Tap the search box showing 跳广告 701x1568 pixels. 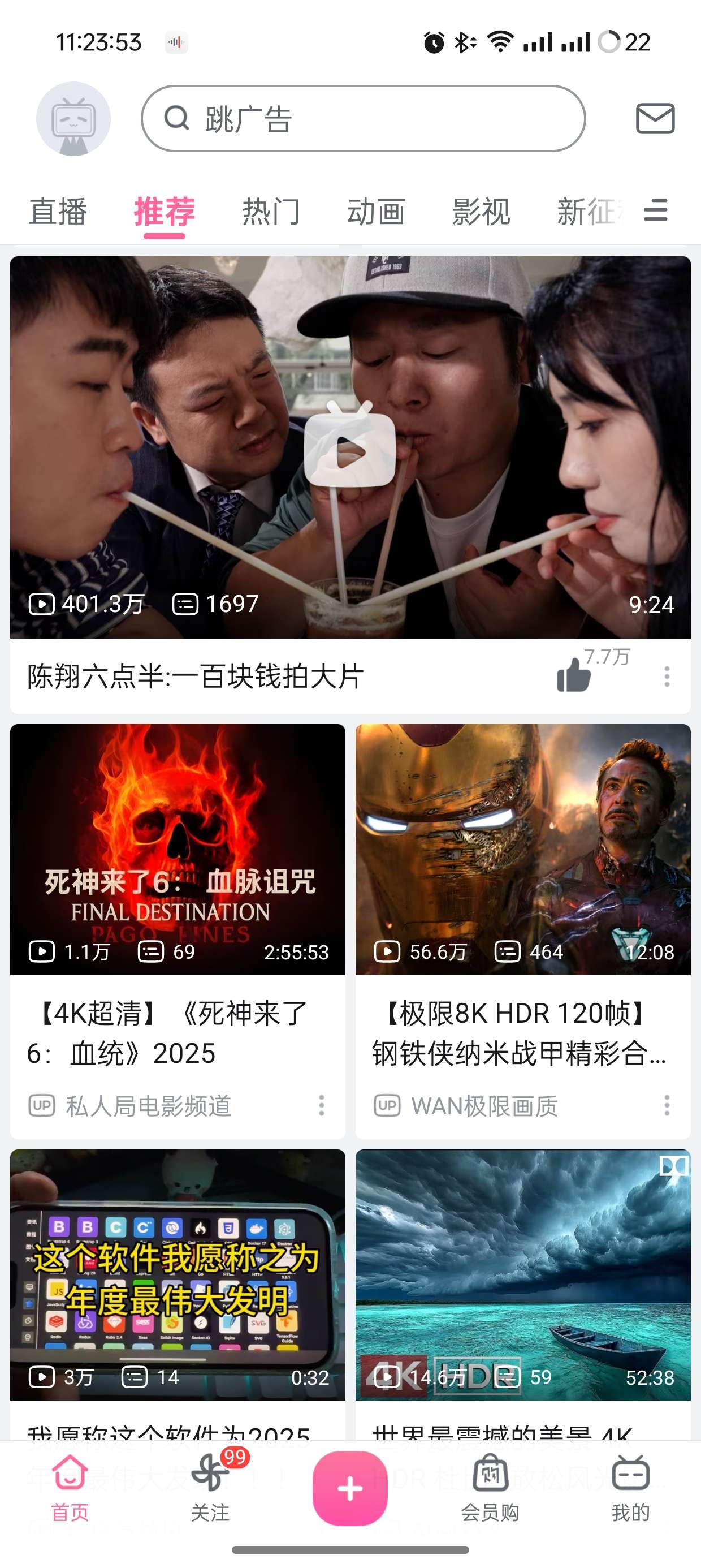pos(364,119)
